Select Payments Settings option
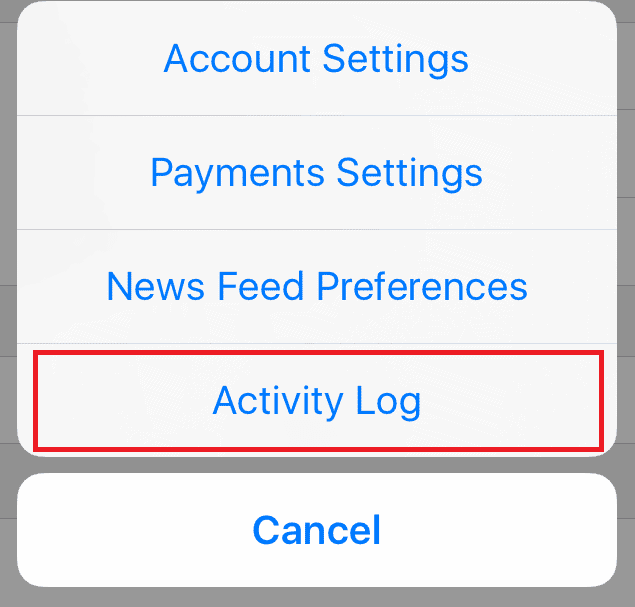The height and width of the screenshot is (607, 635). (x=316, y=173)
